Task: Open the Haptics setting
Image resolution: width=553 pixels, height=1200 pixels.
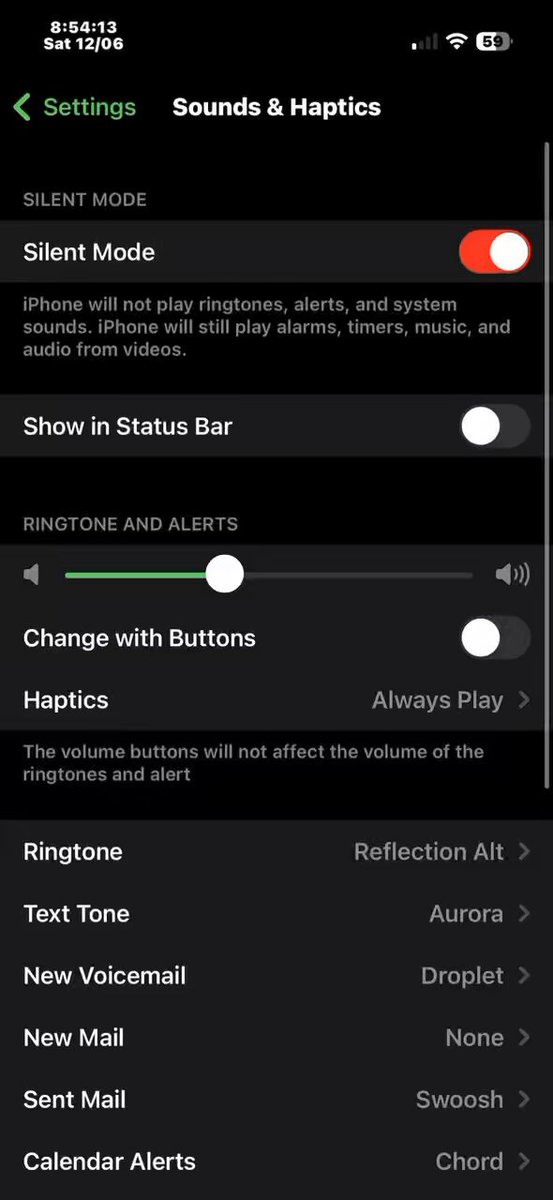Action: pyautogui.click(x=276, y=700)
